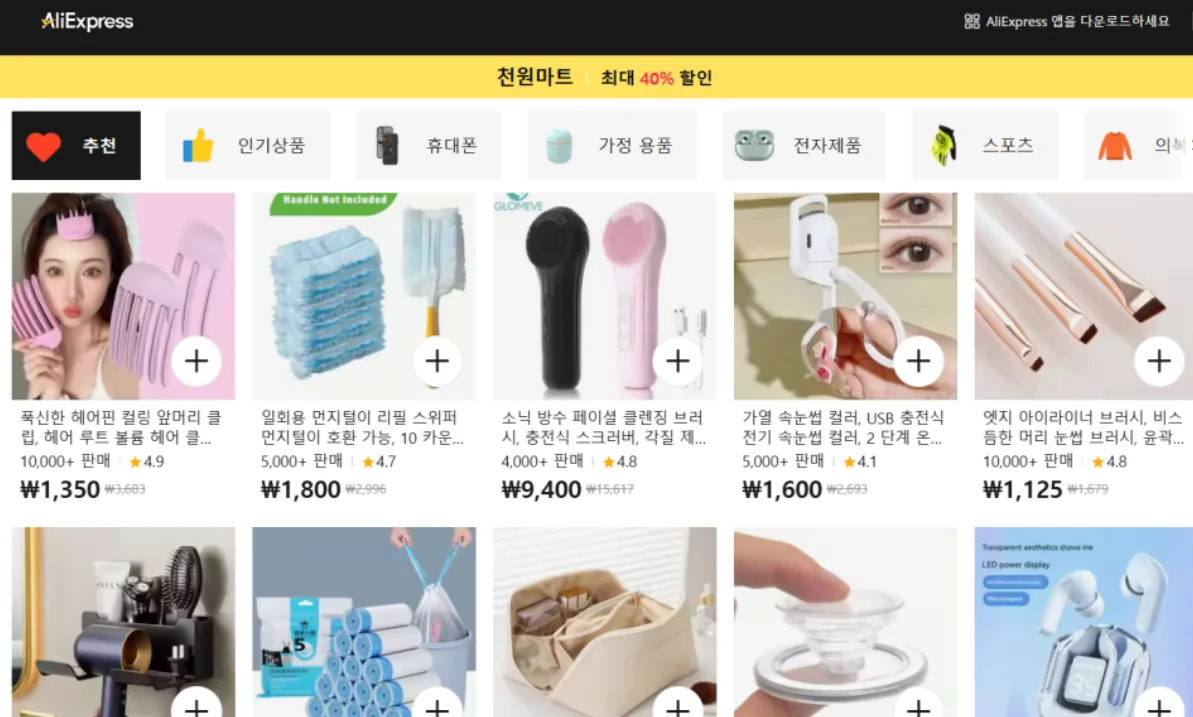Image resolution: width=1193 pixels, height=717 pixels.
Task: Open the 가정 용품 category
Action: click(x=612, y=146)
